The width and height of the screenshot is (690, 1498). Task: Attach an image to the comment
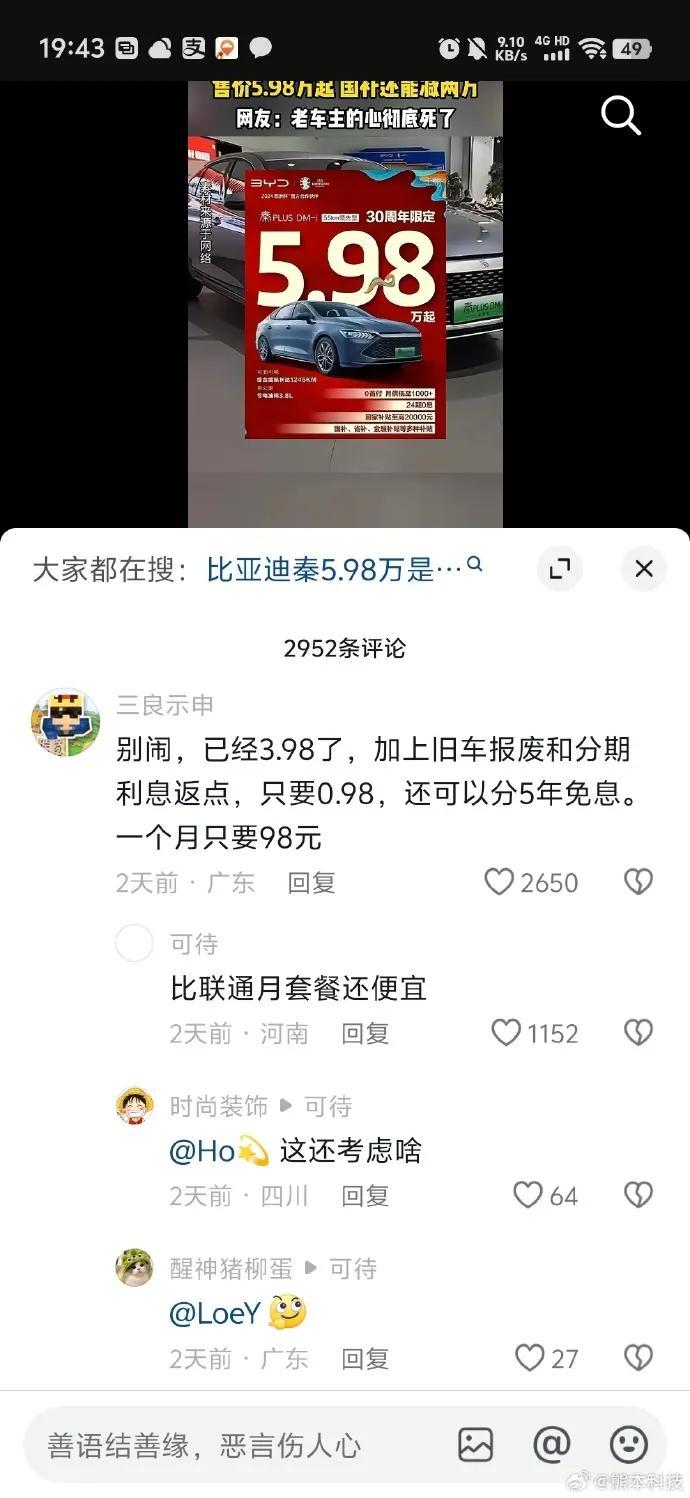coord(475,1445)
